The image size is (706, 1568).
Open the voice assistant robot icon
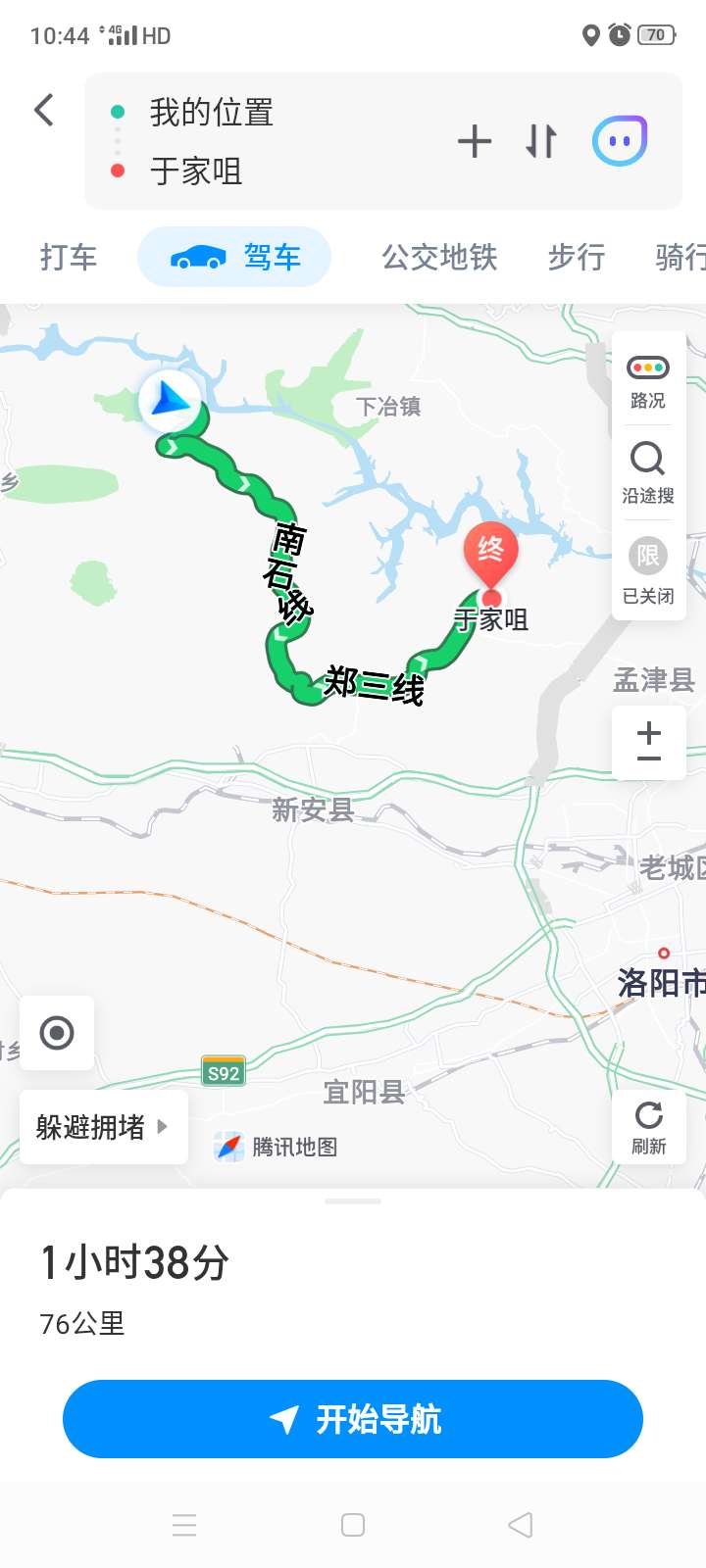click(620, 141)
